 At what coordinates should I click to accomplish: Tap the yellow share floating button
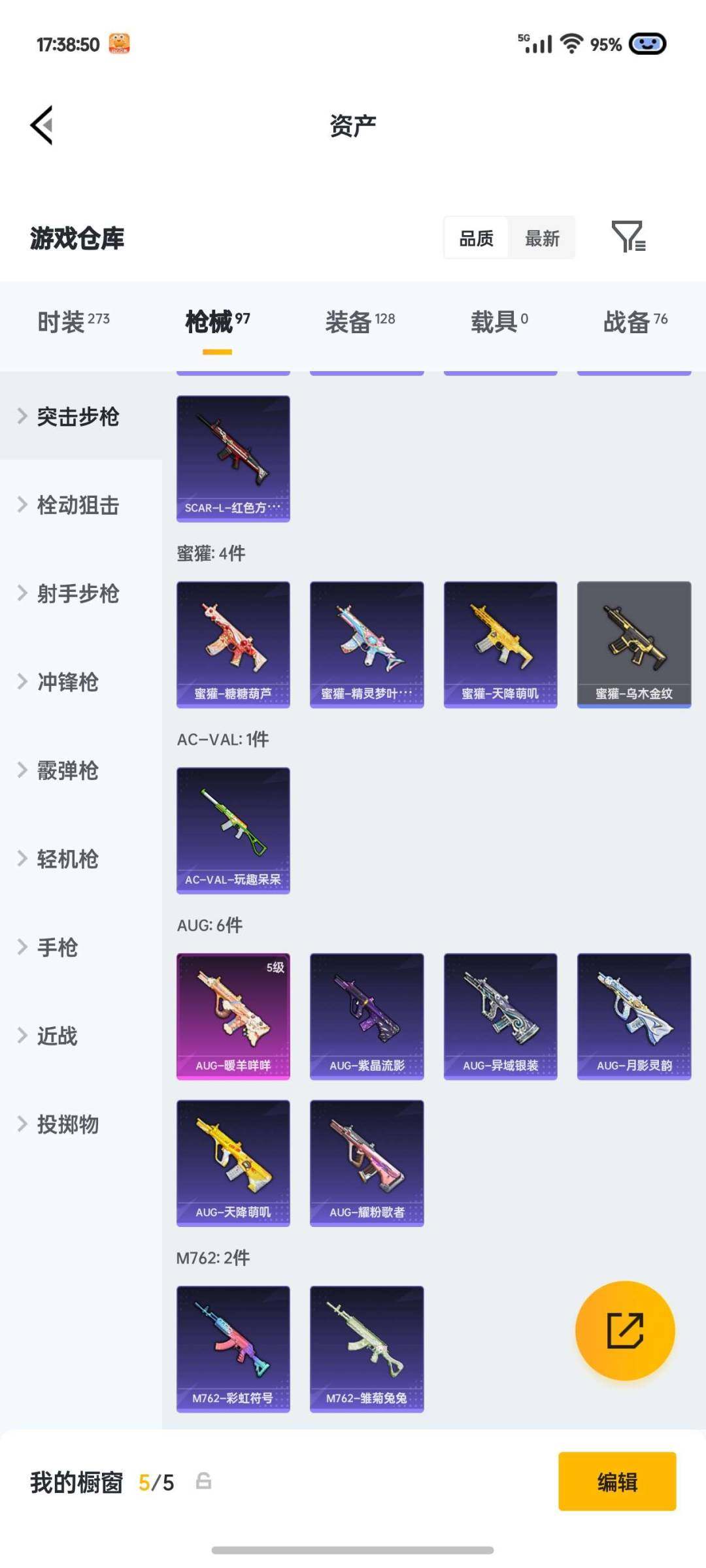(625, 1330)
